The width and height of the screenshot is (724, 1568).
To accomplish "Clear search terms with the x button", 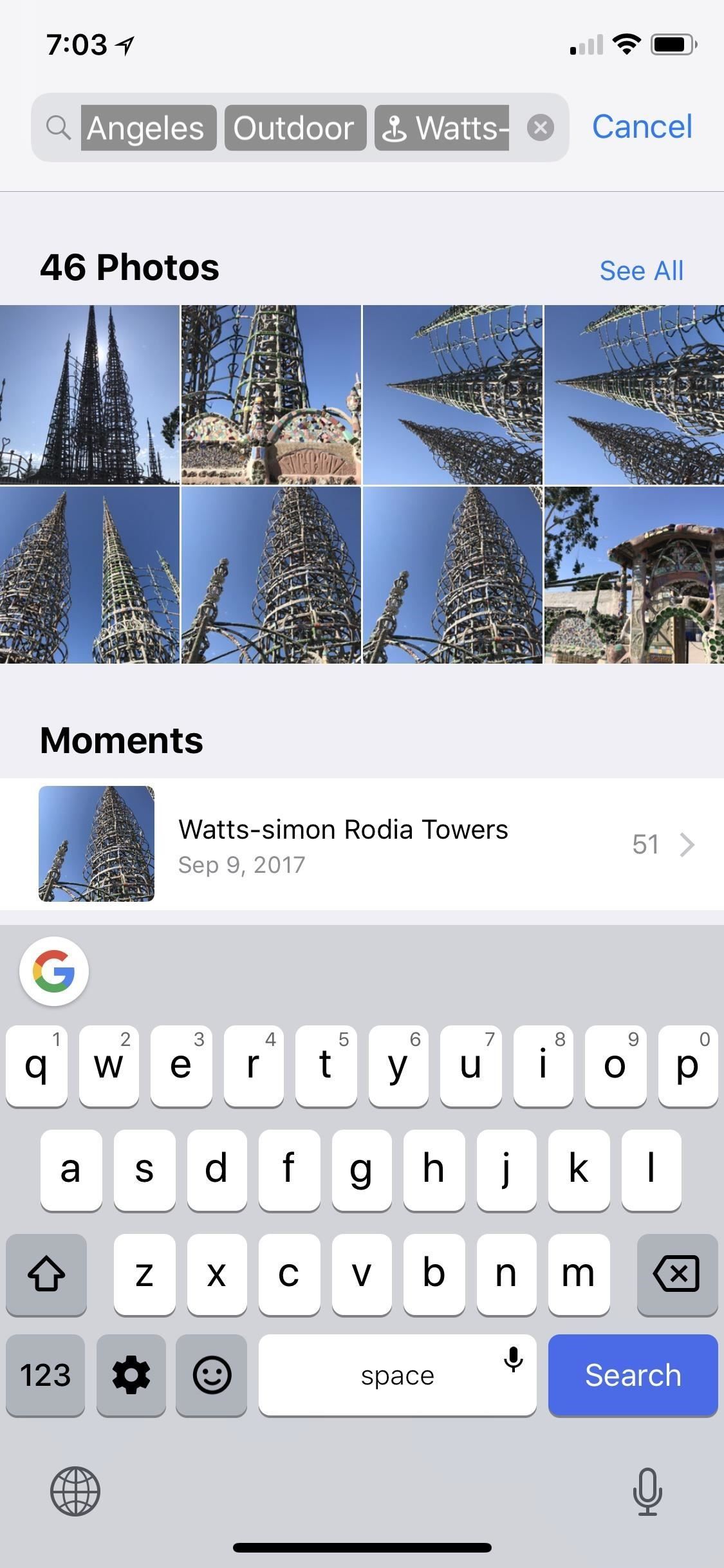I will [541, 126].
